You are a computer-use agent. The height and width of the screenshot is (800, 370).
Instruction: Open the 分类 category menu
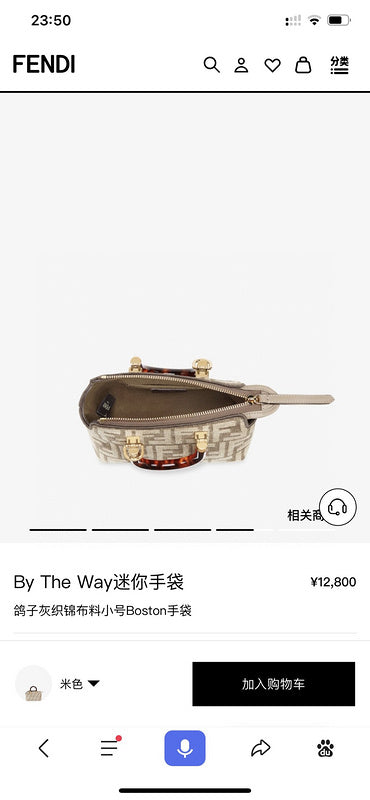339,65
